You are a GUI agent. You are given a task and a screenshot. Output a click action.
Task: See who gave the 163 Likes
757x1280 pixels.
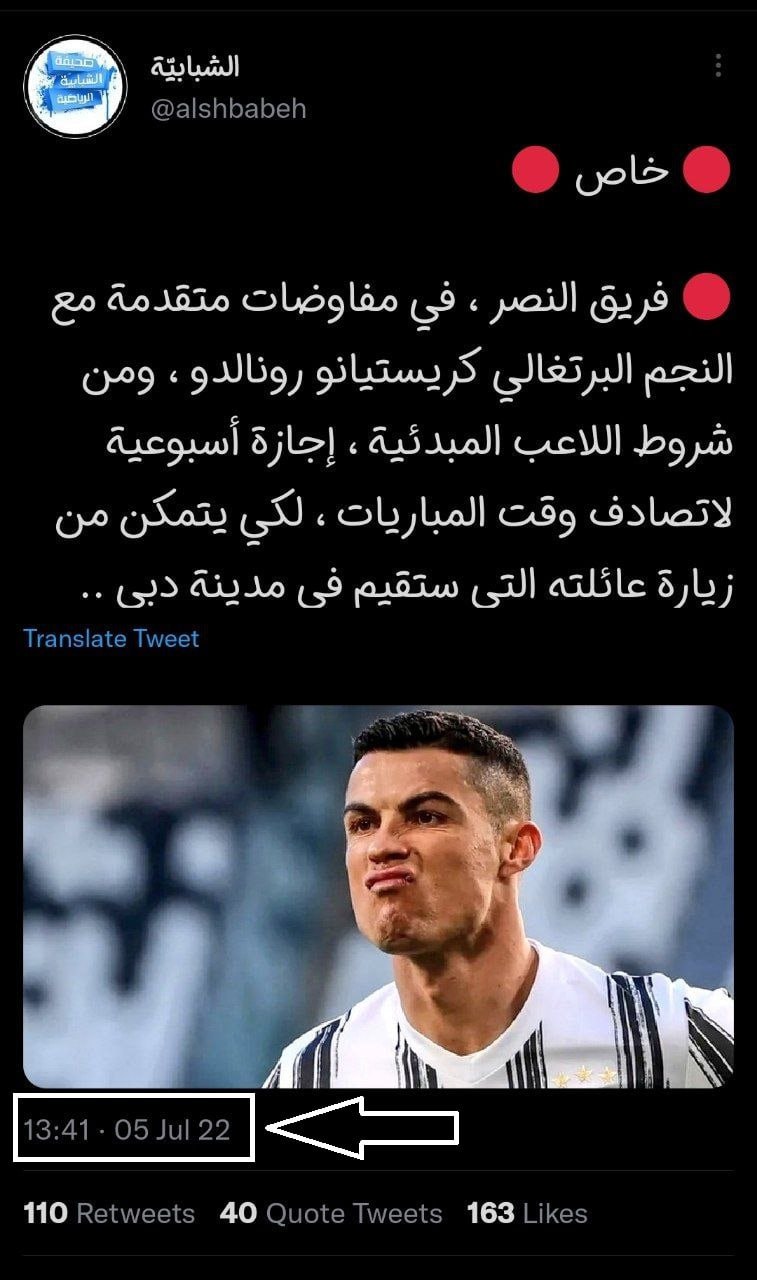[x=527, y=1213]
